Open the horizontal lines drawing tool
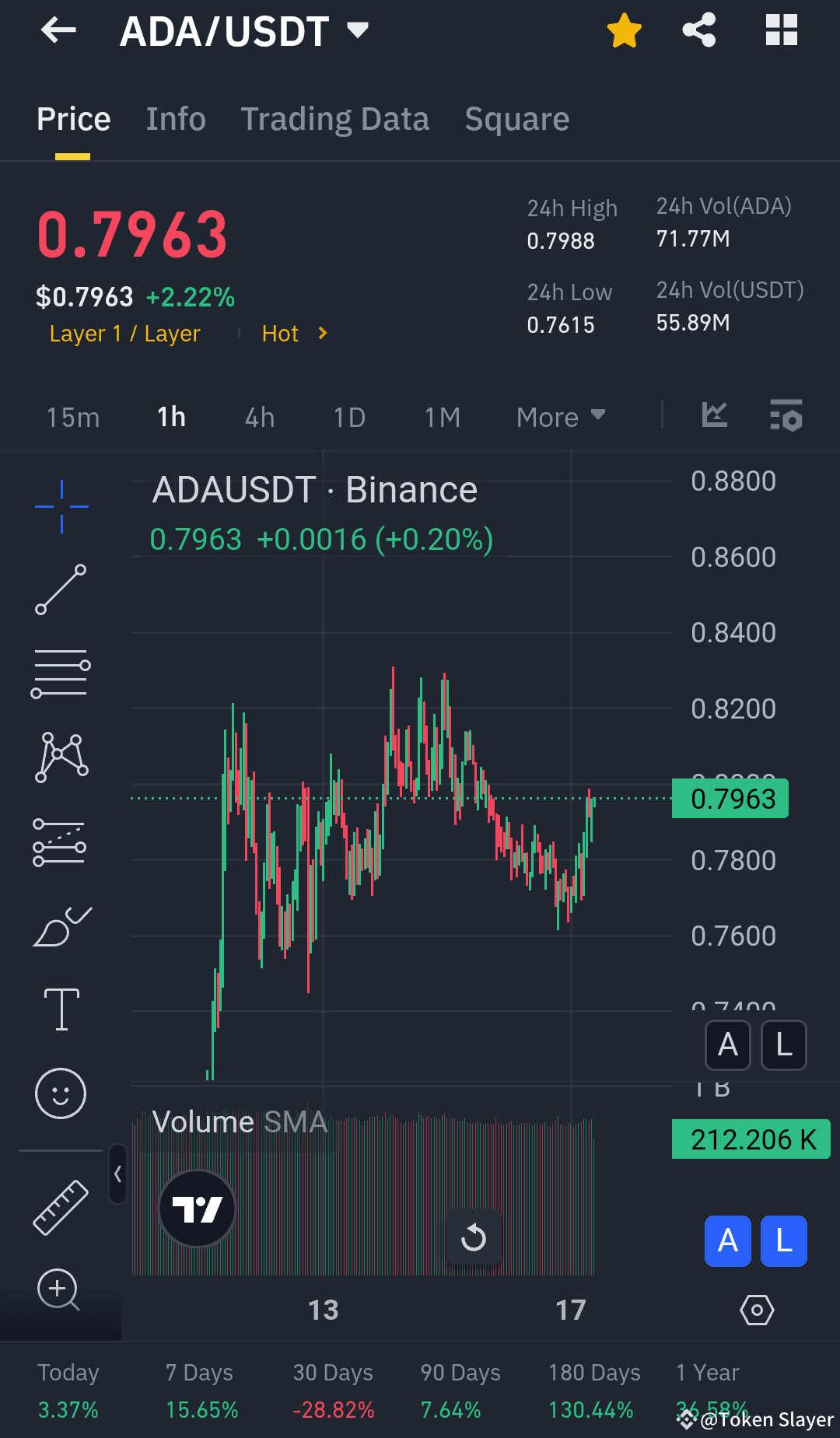This screenshot has height=1438, width=840. (61, 673)
